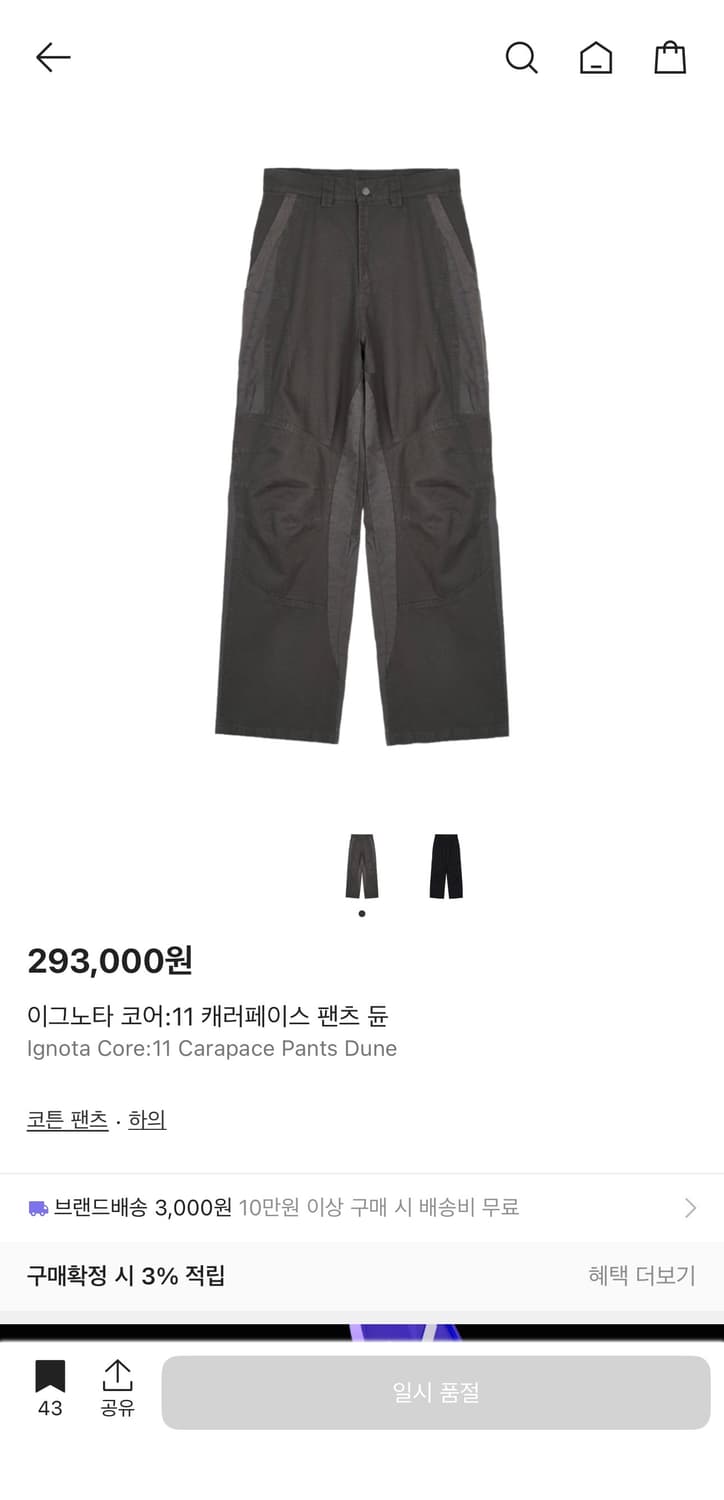Open the magnifier to search products
The image size is (724, 1500).
521,57
